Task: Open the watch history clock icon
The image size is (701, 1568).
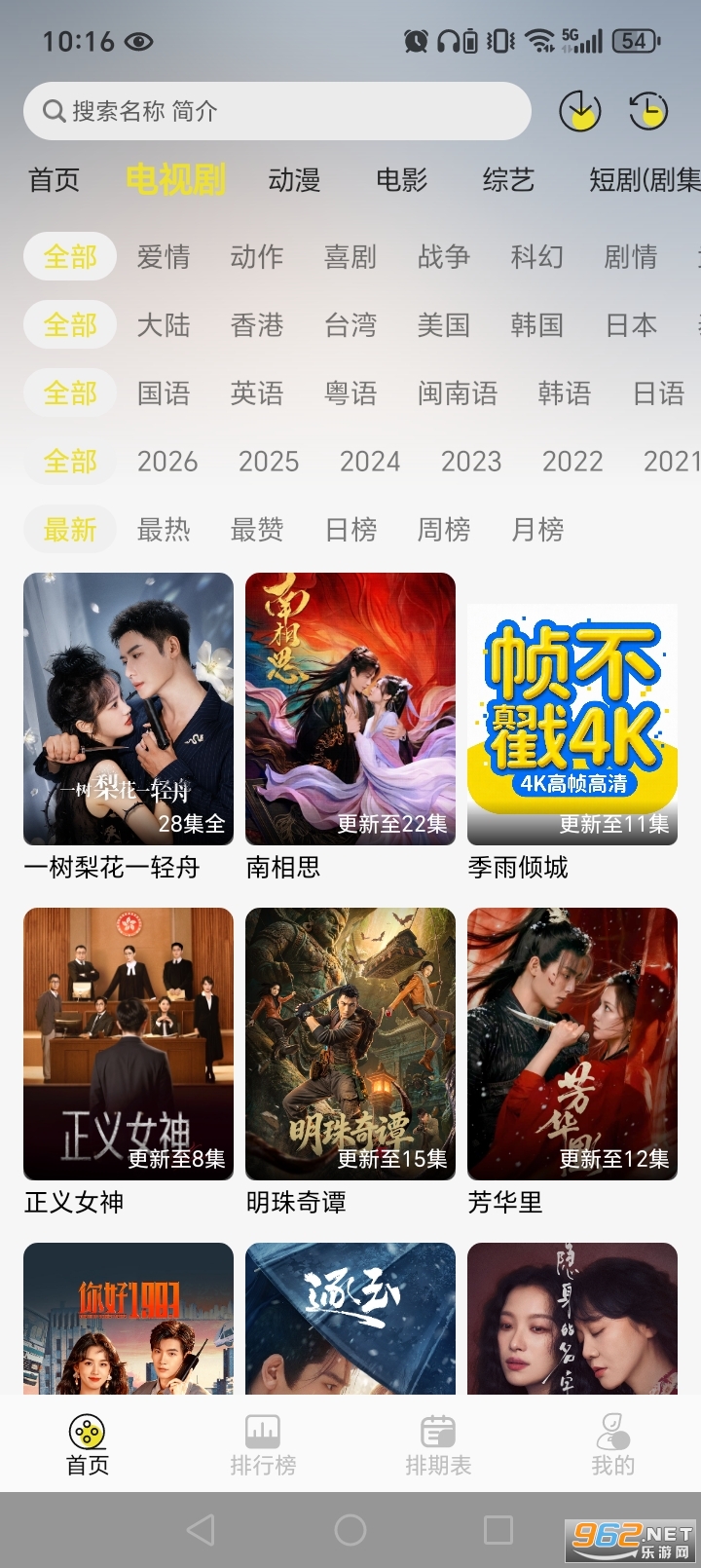Action: 648,112
